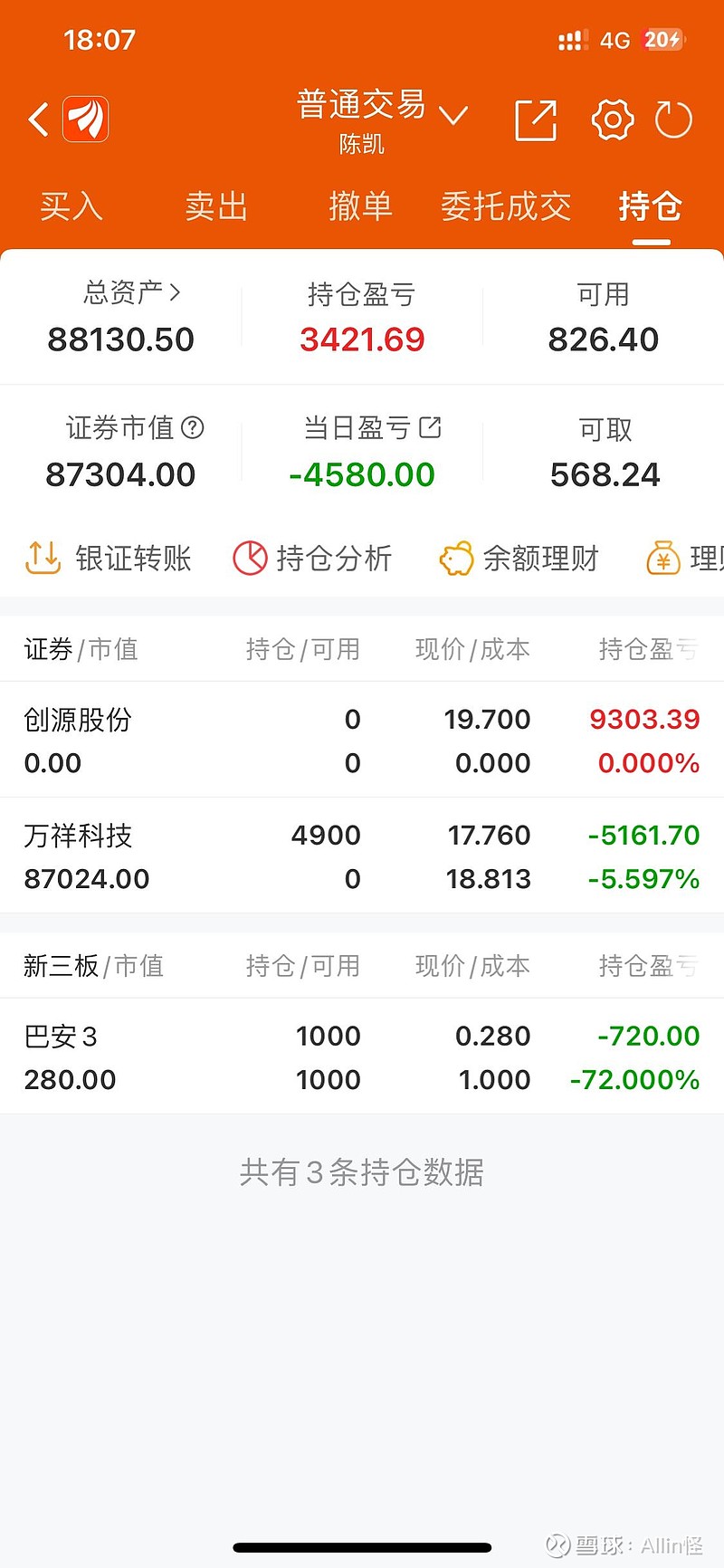This screenshot has height=1568, width=724.
Task: Show the 证券市值 help tip
Action: pos(193,427)
